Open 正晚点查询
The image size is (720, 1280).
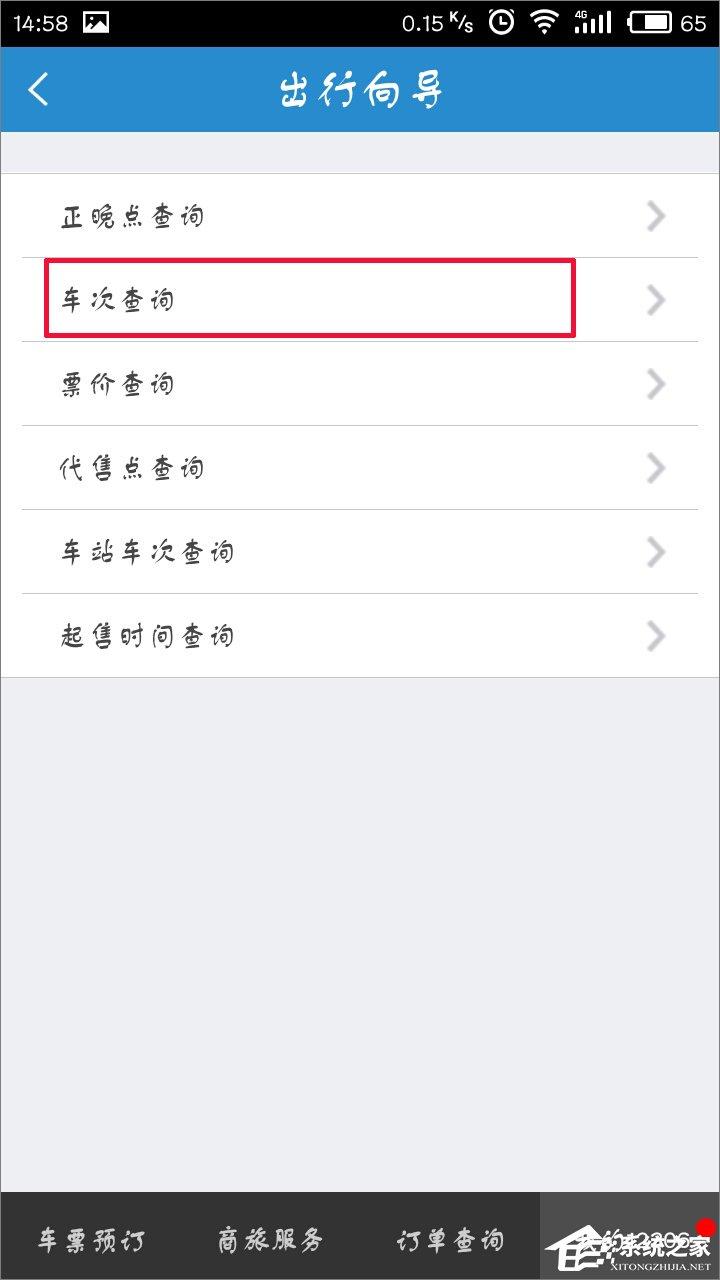[x=360, y=216]
